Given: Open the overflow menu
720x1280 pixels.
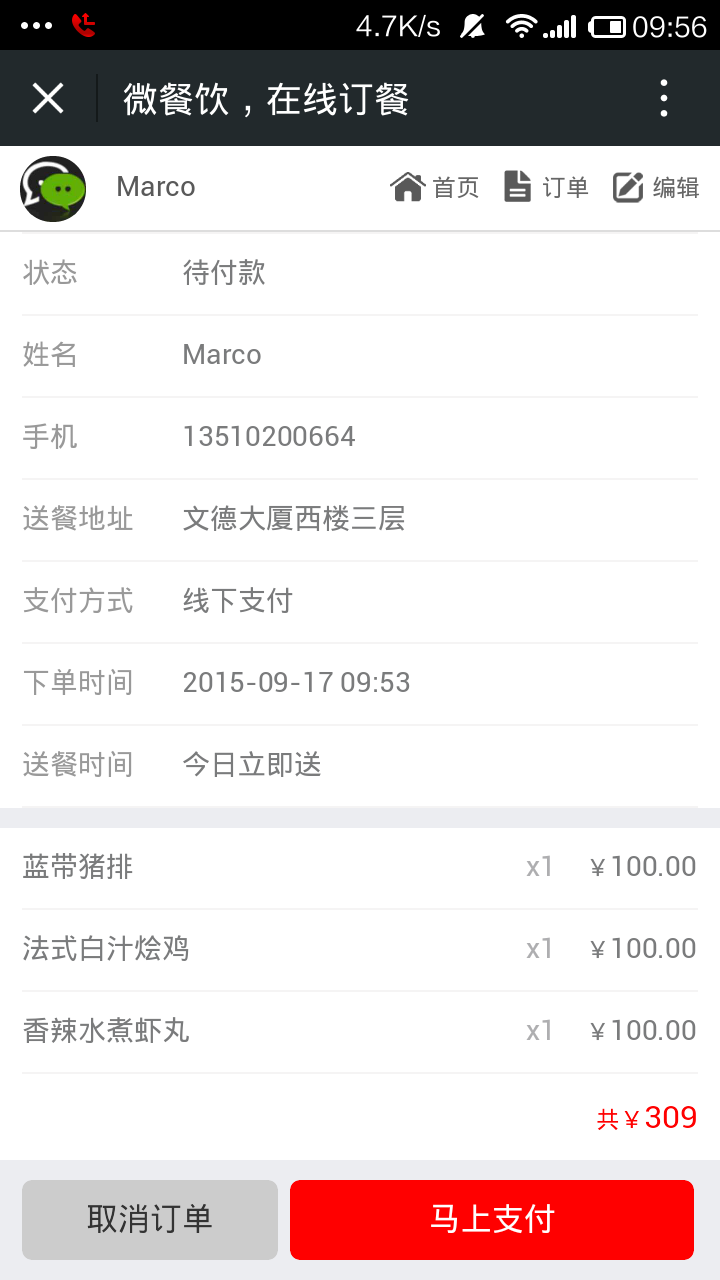Looking at the screenshot, I should [664, 99].
